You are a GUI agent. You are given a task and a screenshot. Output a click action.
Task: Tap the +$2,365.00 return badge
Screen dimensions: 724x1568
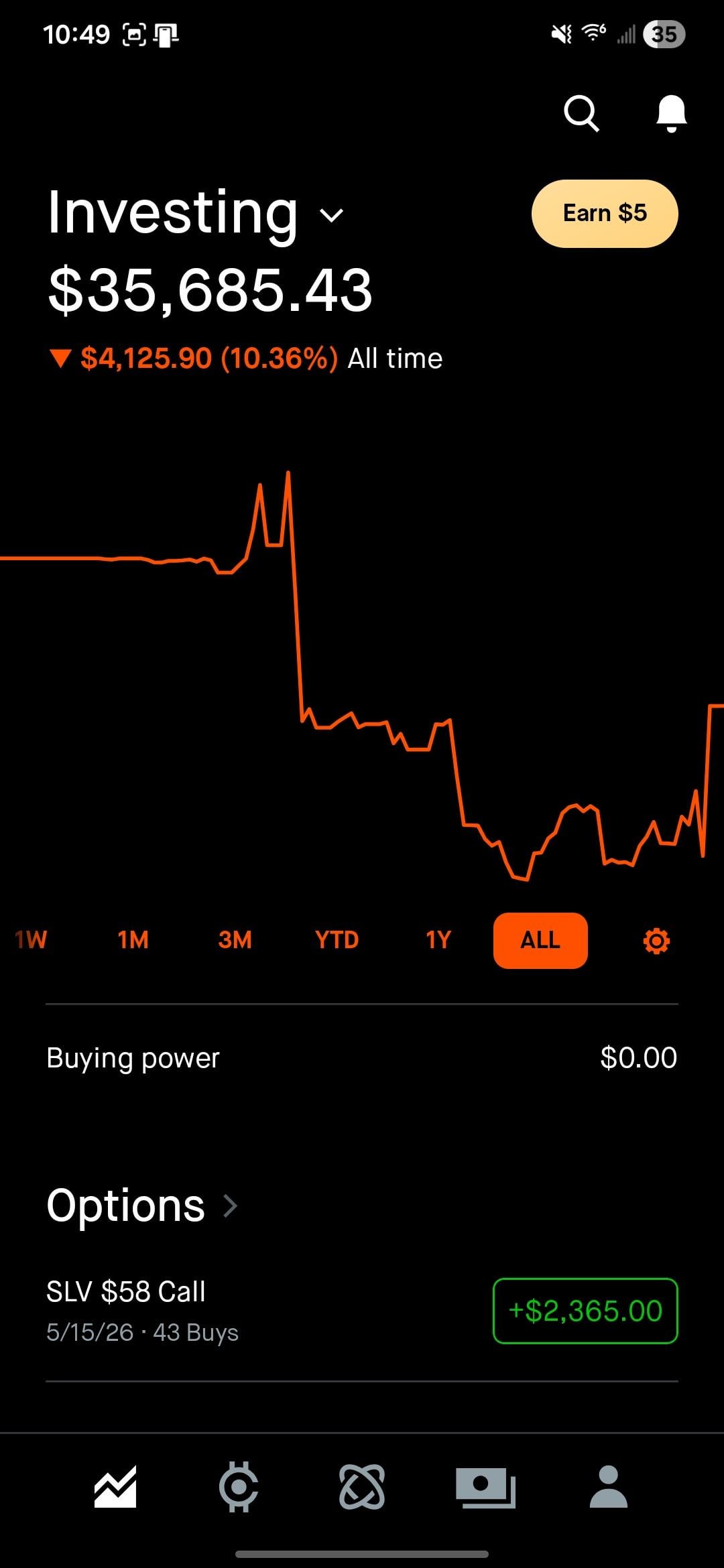(585, 1311)
